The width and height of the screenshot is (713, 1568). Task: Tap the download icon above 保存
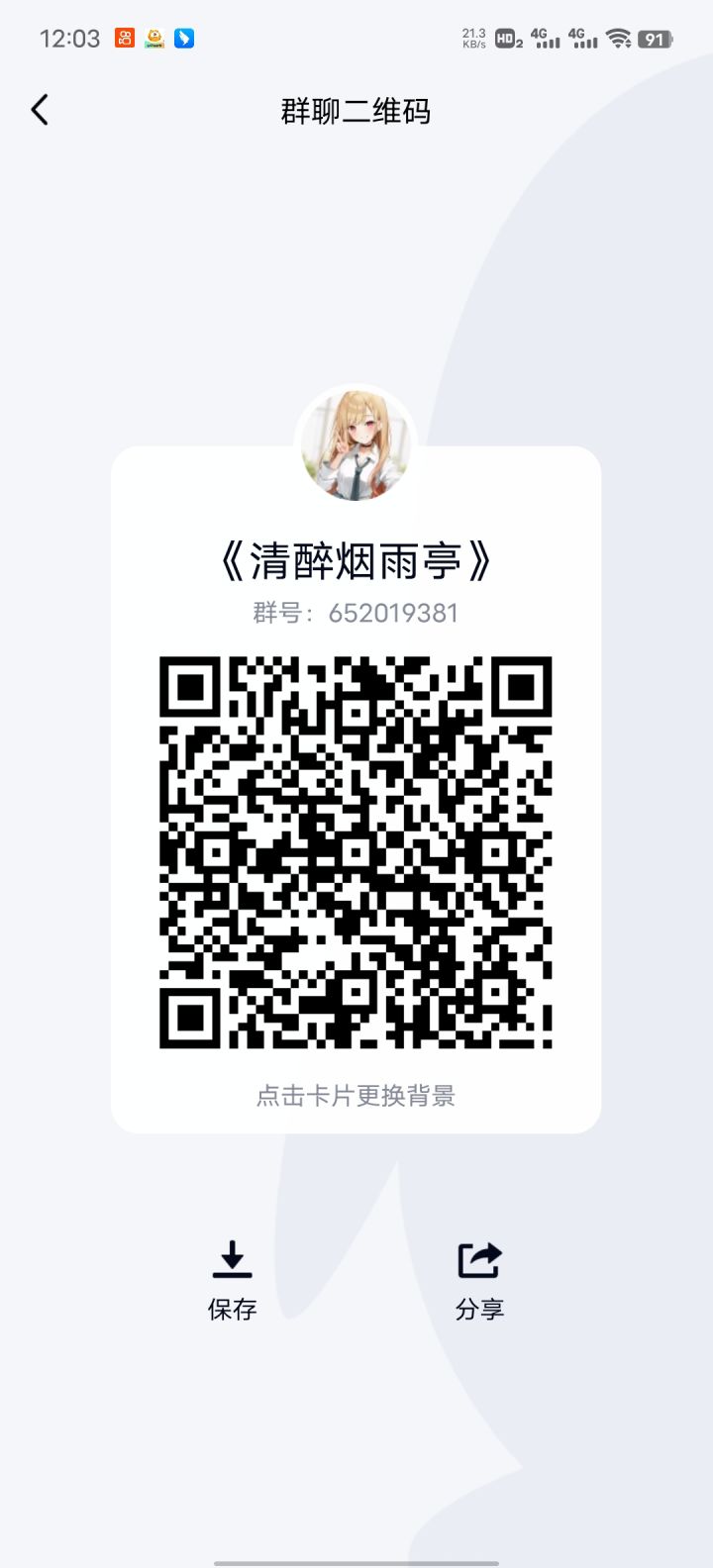[232, 1261]
